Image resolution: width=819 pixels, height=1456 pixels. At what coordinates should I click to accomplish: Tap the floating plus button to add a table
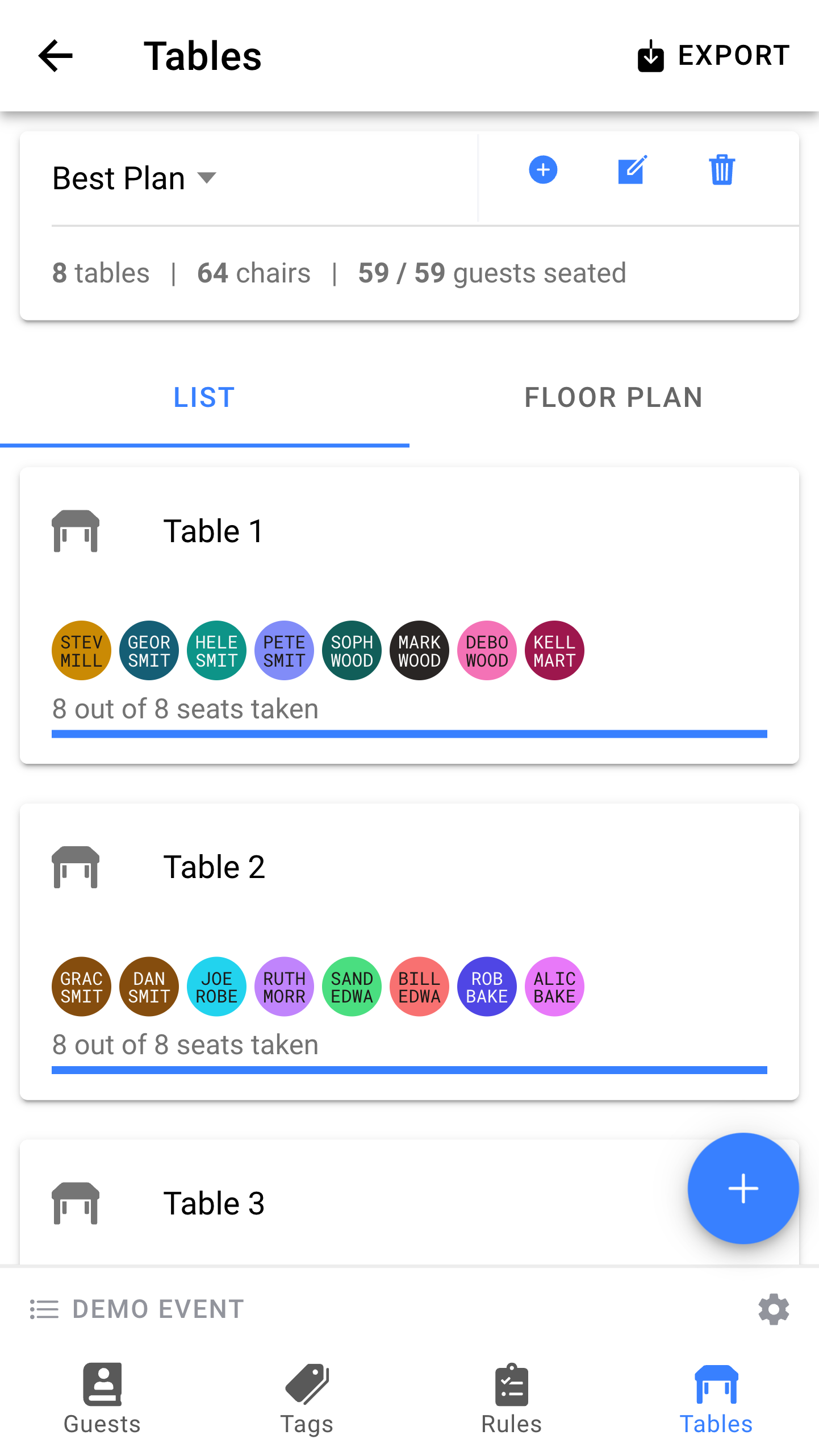tap(743, 1188)
